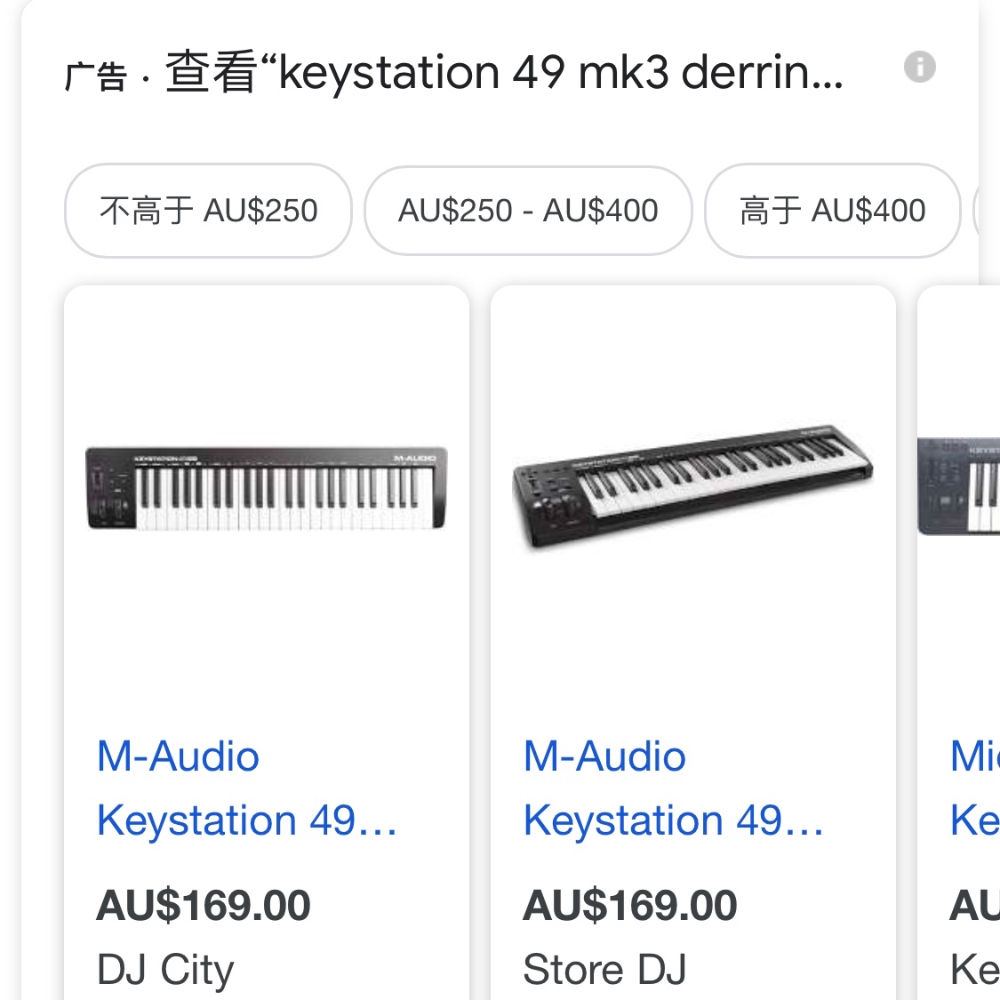Select the 不高于 AU$250 price chip
Screen dimensions: 1000x1000
pos(208,211)
